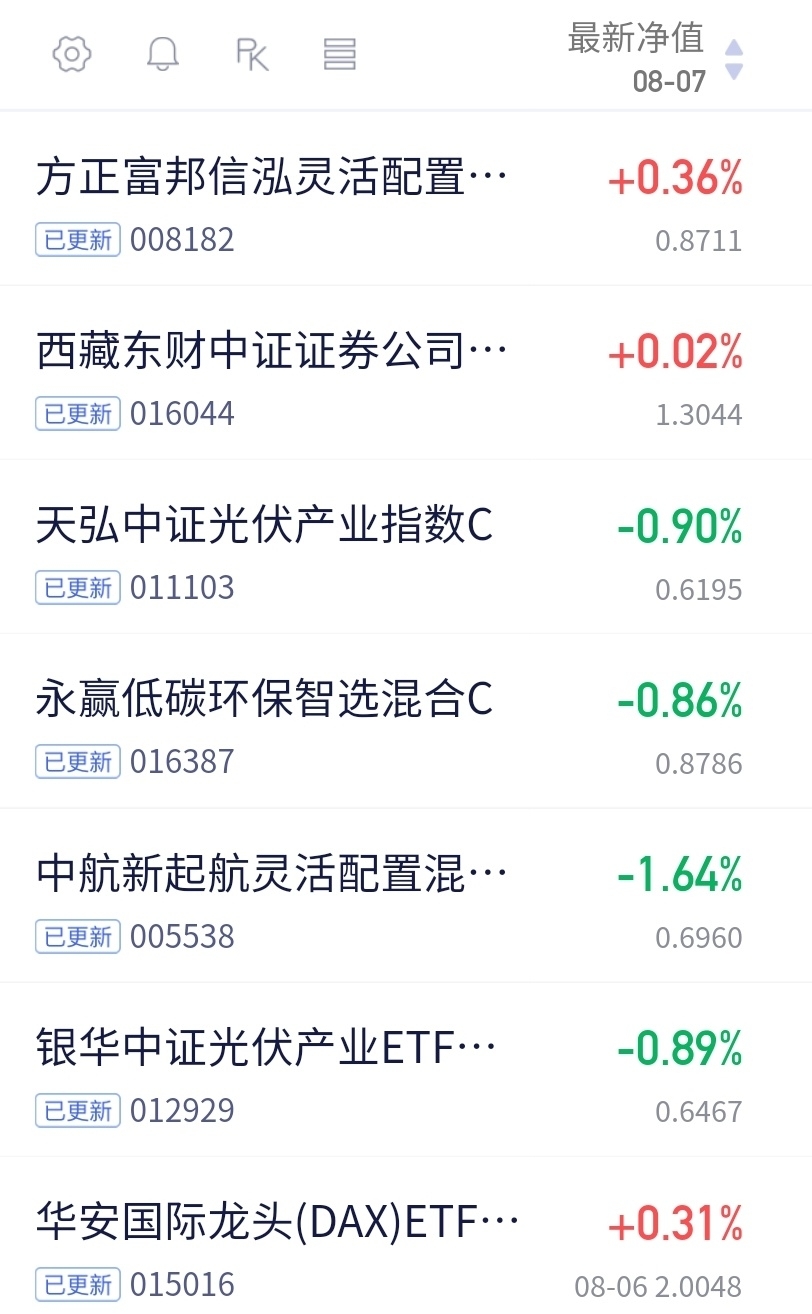Sort by 最新净值 column

[x=656, y=58]
